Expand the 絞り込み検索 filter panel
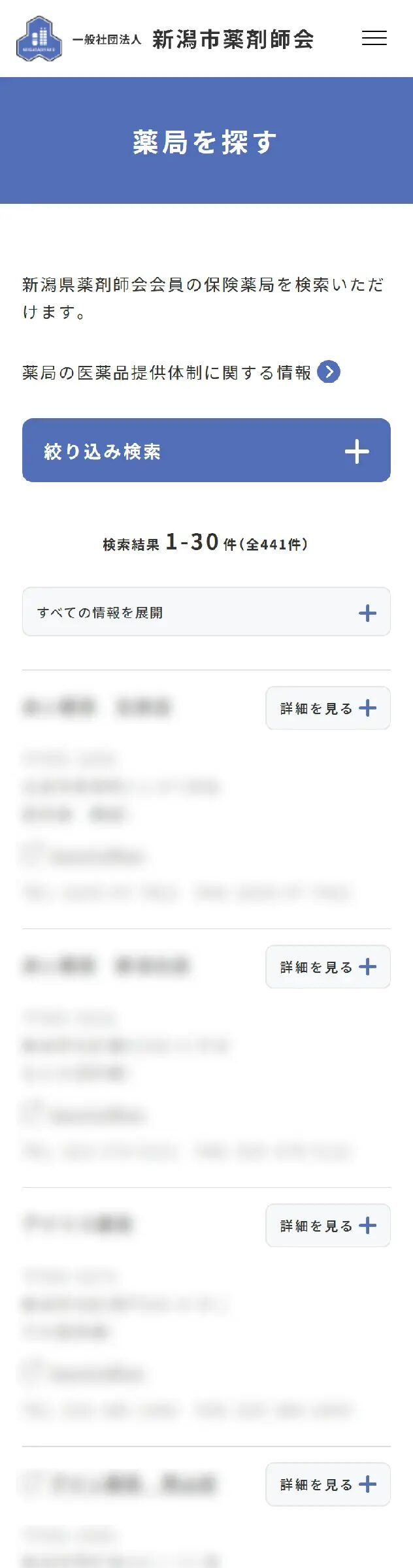 [206, 451]
